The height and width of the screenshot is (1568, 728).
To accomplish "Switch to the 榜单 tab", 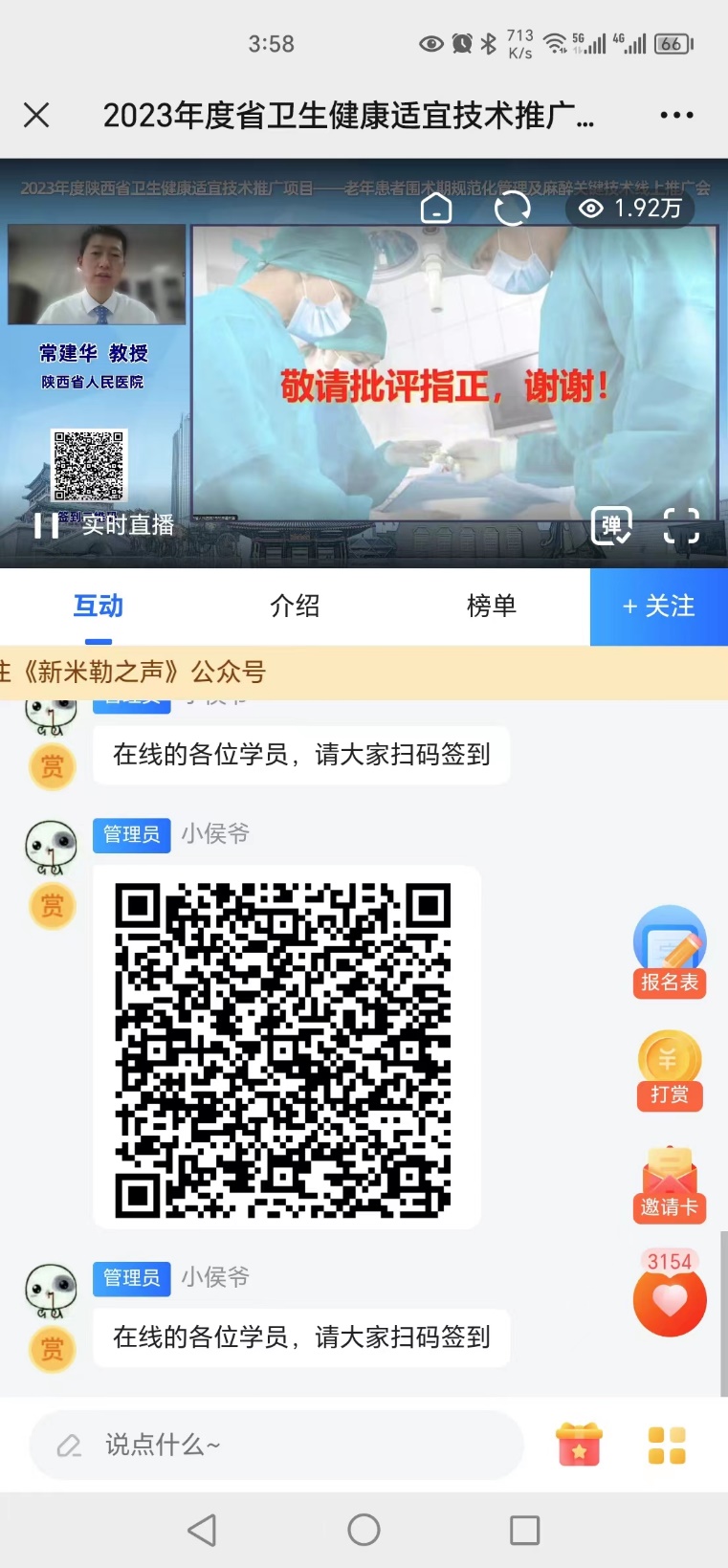I will [491, 606].
